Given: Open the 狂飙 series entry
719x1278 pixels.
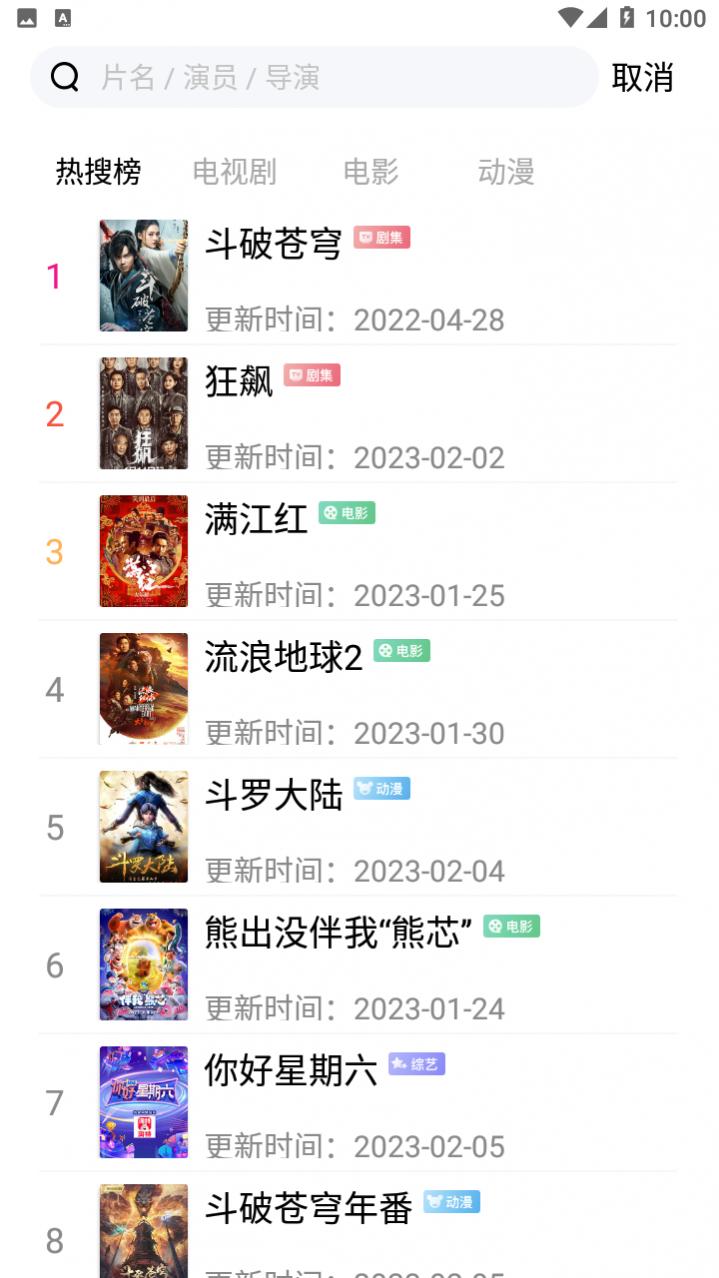Looking at the screenshot, I should pyautogui.click(x=239, y=381).
